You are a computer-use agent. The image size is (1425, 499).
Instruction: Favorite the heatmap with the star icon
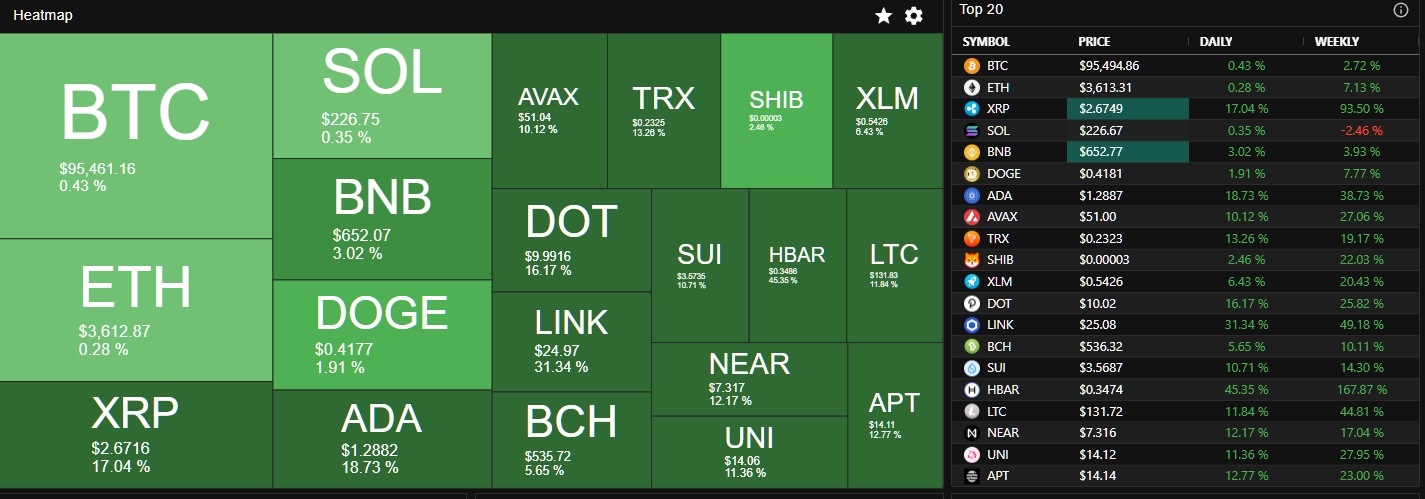click(883, 15)
